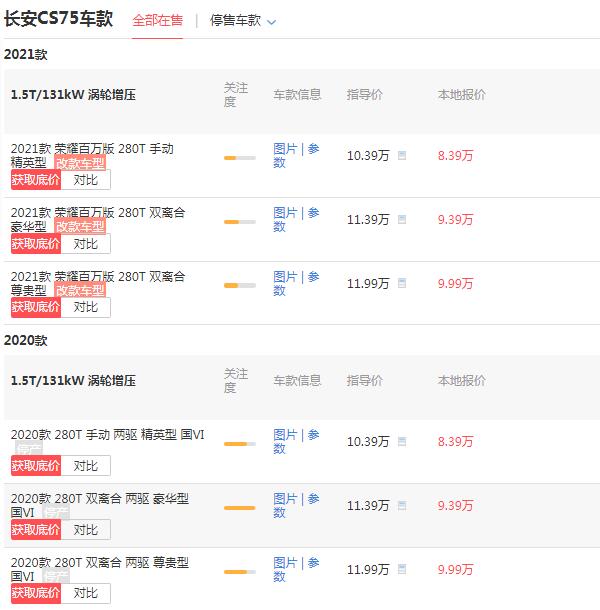This screenshot has height=610, width=600.
Task: Check local price 8.39万 of 2020款 精英型
Action: pos(455,442)
